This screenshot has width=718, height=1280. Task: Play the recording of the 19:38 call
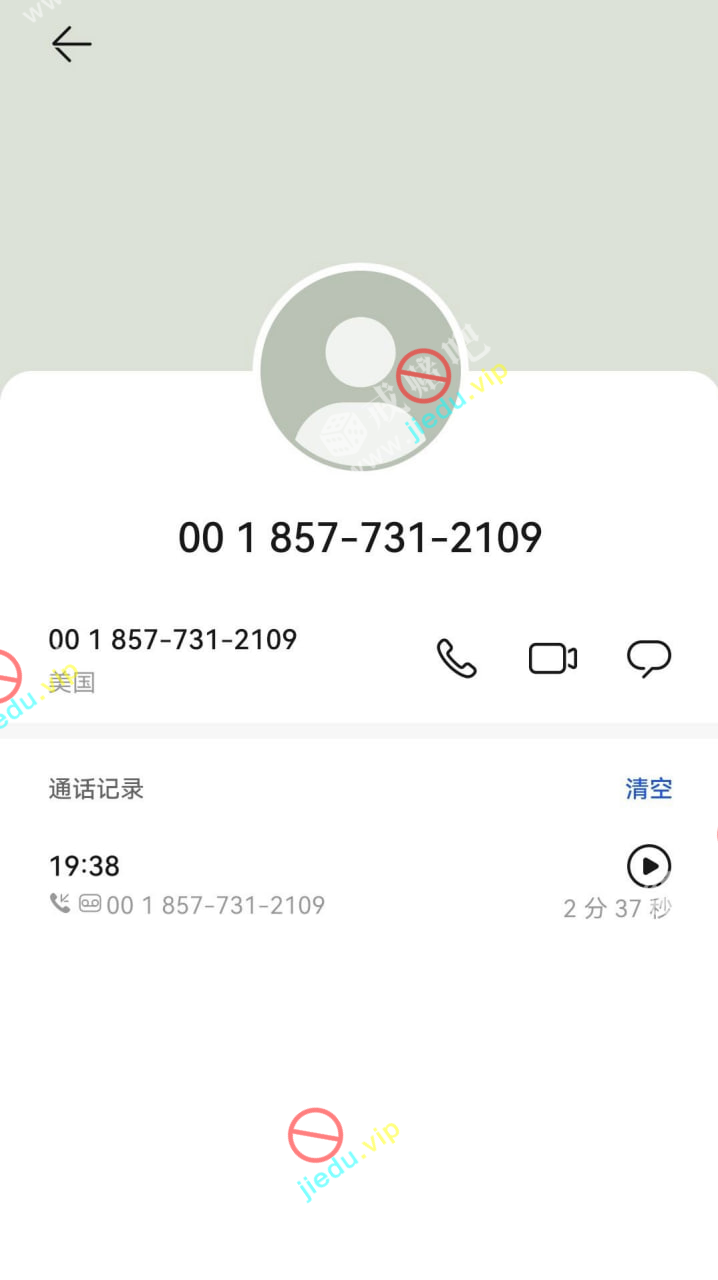pos(648,866)
